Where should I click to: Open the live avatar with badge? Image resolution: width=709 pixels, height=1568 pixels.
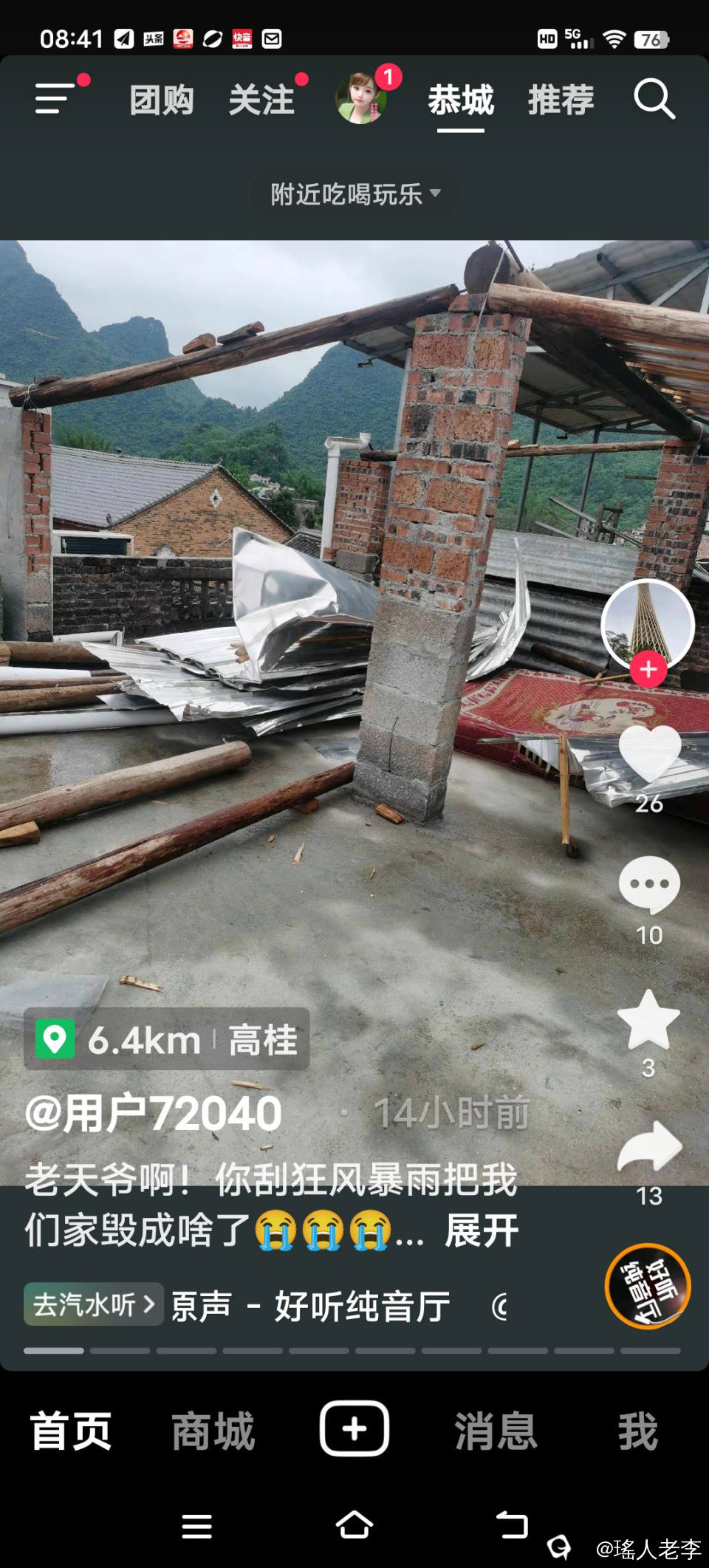tap(361, 98)
